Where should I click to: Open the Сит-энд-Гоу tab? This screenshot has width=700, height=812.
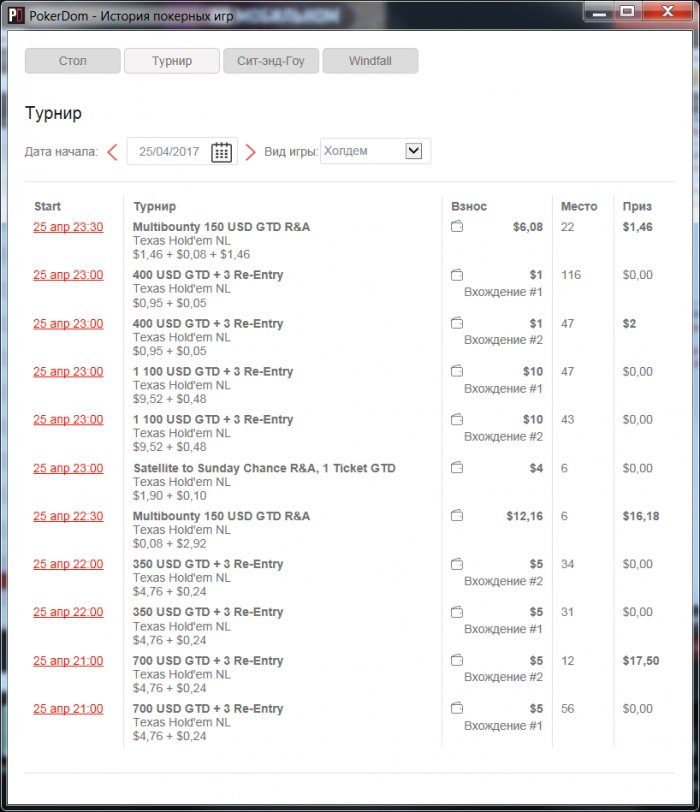pos(271,61)
